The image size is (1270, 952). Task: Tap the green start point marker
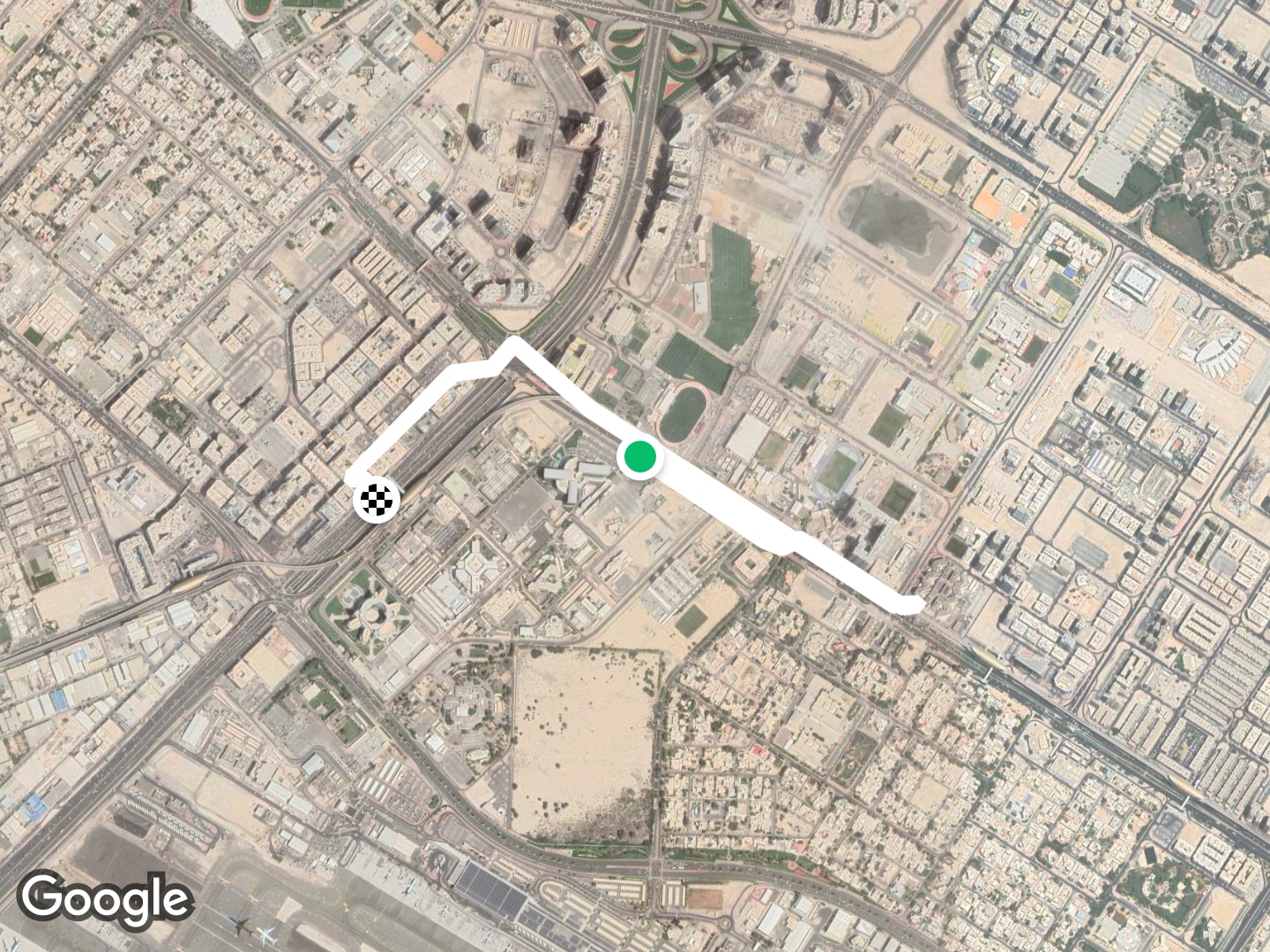pyautogui.click(x=639, y=457)
